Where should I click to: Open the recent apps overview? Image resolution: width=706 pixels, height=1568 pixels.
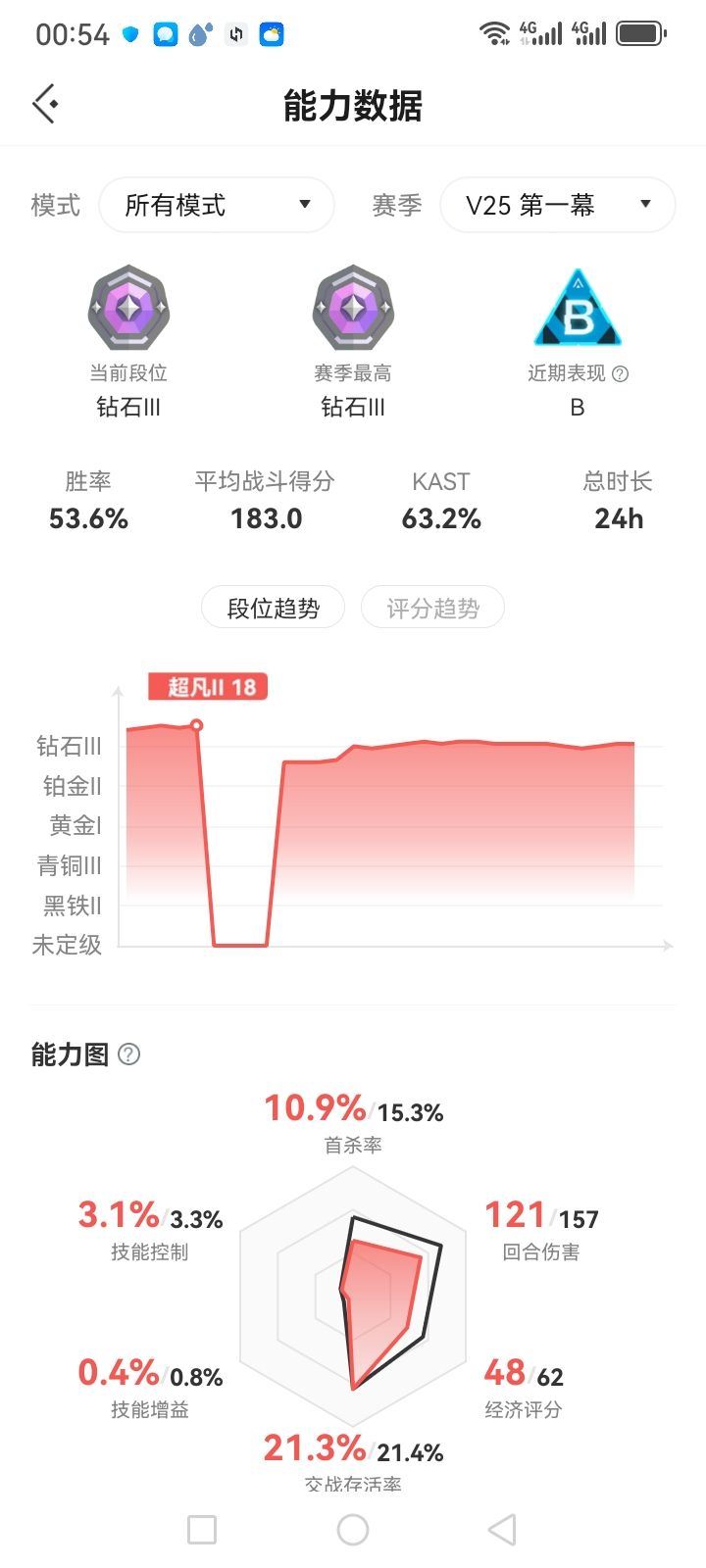tap(202, 1529)
